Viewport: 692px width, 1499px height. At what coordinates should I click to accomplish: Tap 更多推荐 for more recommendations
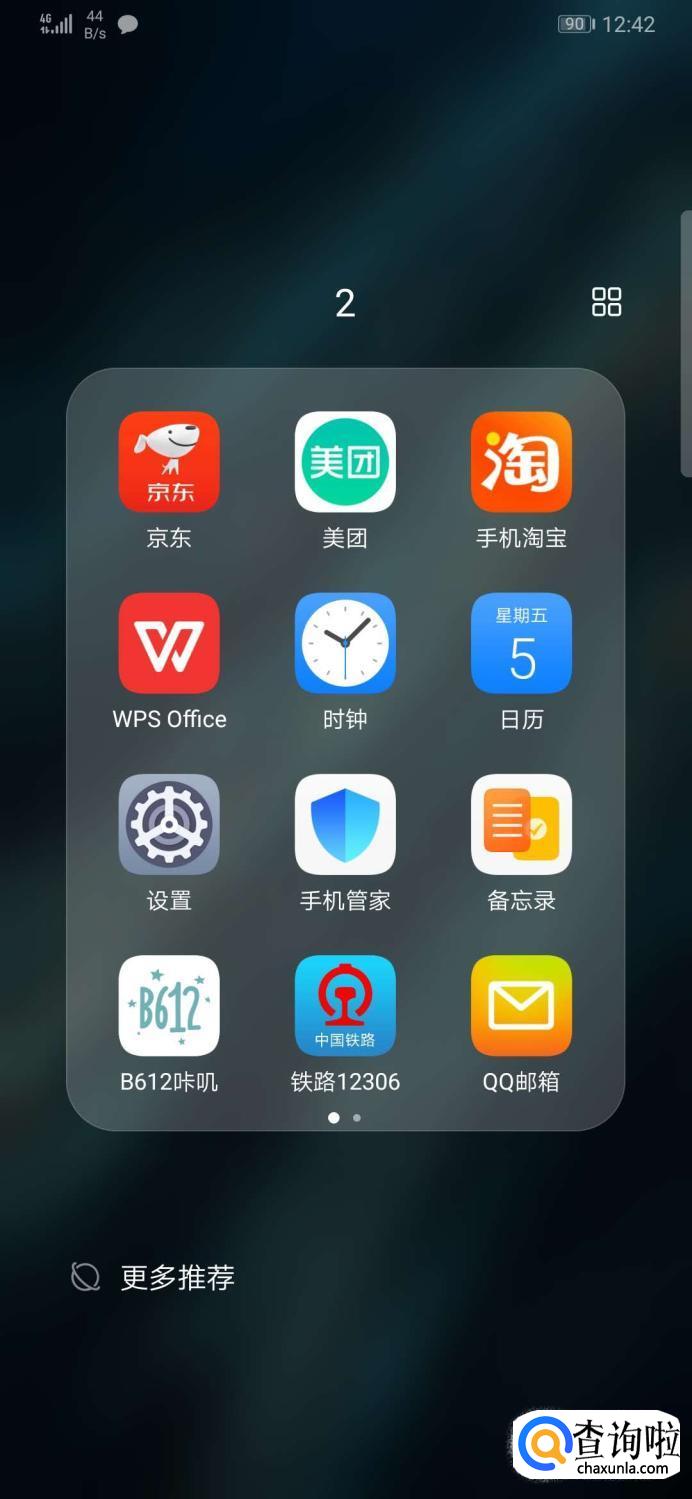click(x=177, y=1277)
